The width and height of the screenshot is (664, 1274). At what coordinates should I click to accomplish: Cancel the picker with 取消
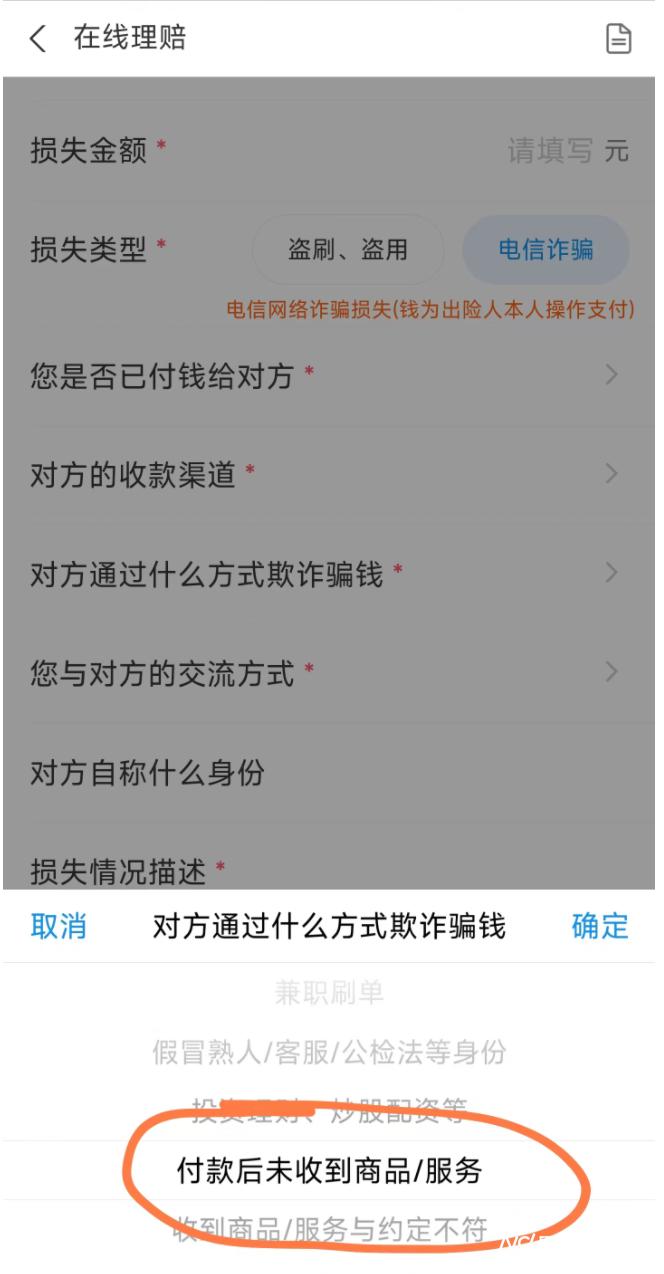(x=58, y=926)
